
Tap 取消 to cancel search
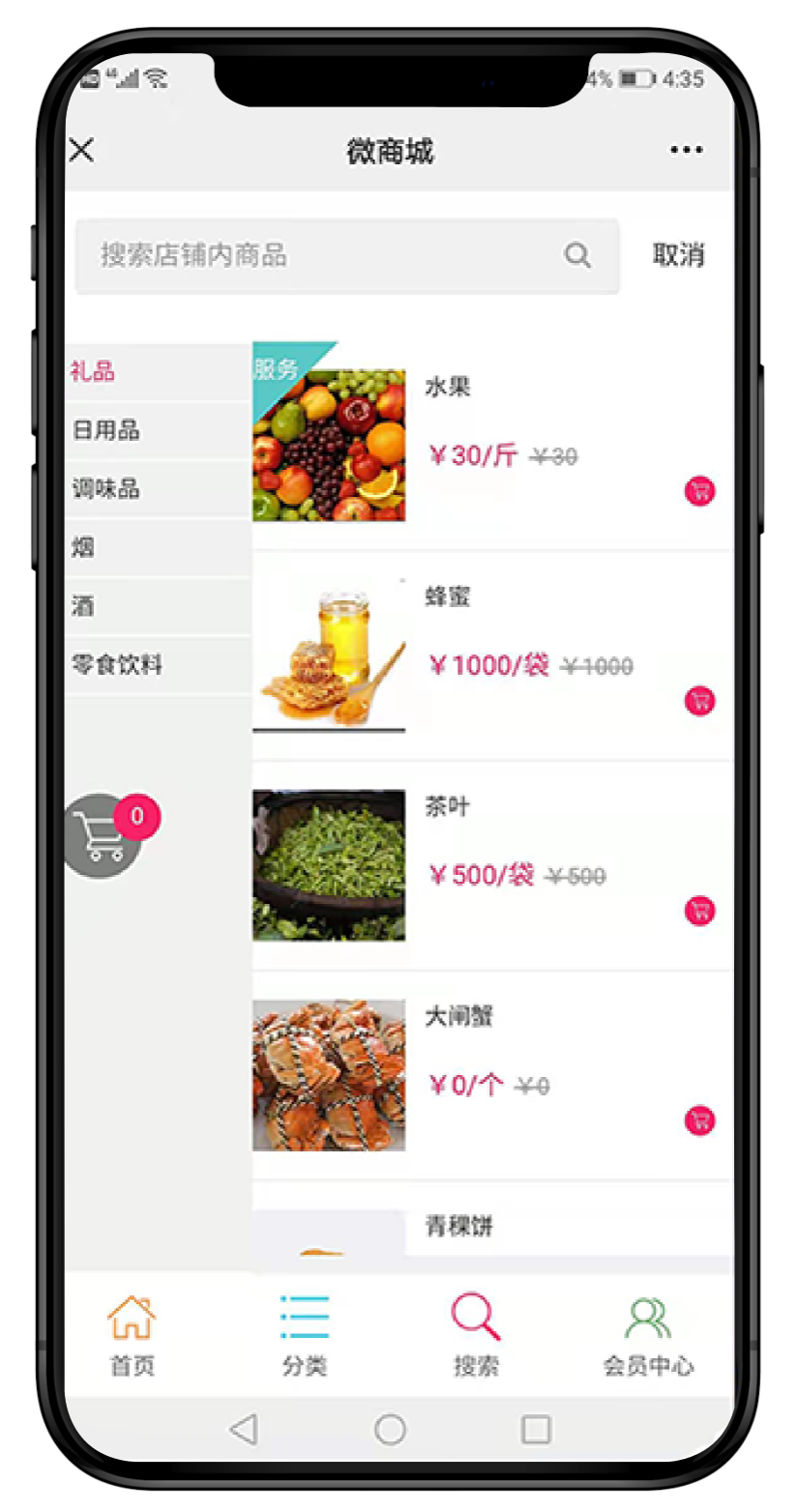tap(678, 255)
